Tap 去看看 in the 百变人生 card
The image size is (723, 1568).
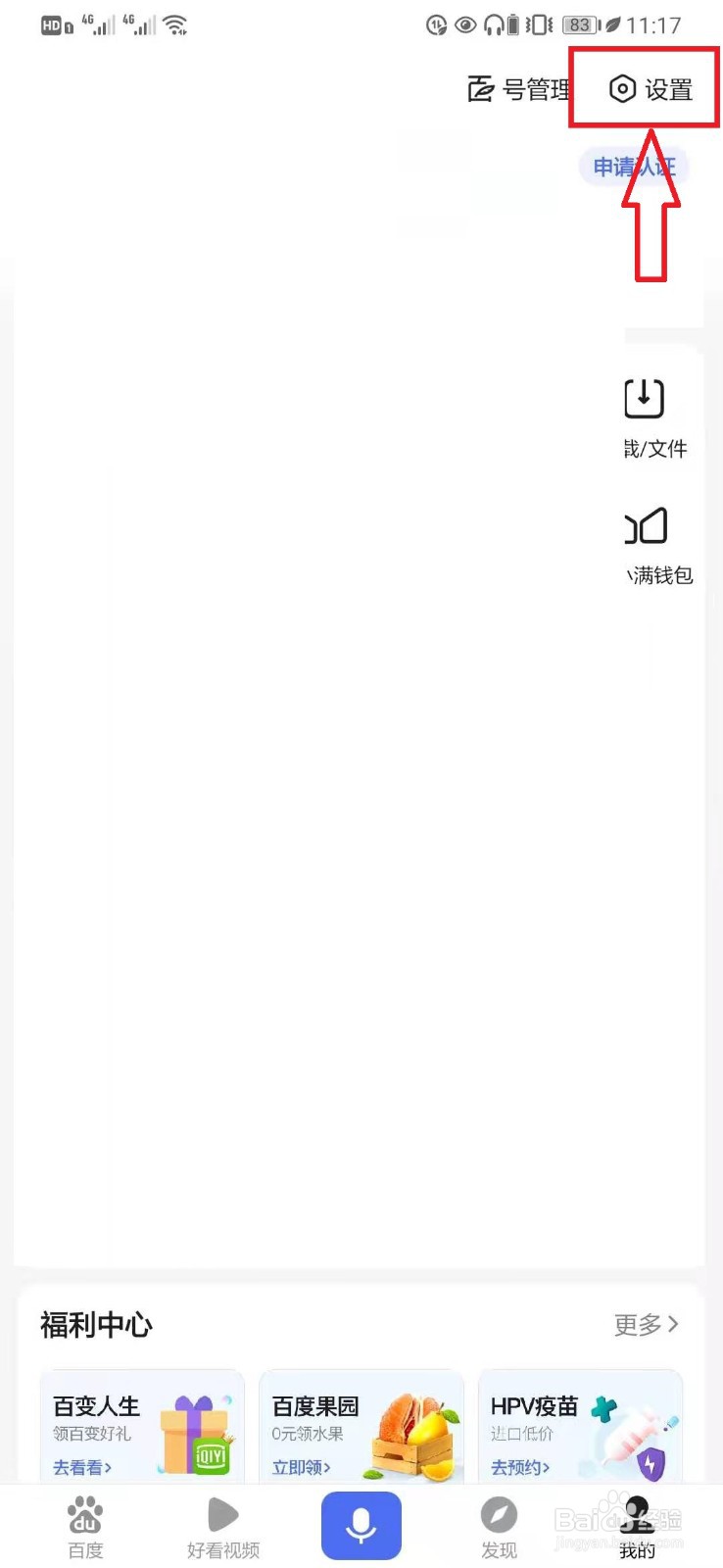coord(82,1467)
